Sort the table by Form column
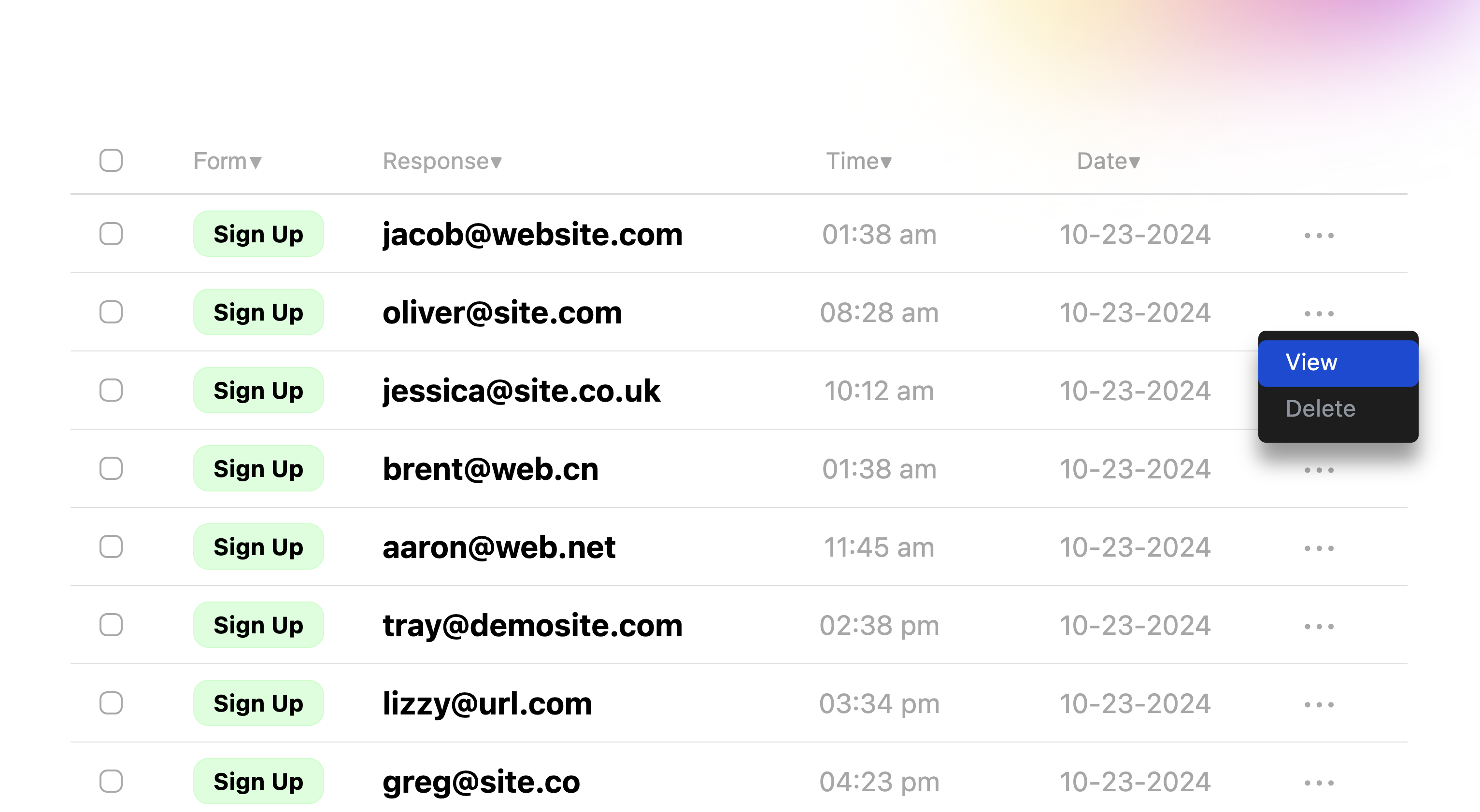The width and height of the screenshot is (1480, 812). (228, 161)
